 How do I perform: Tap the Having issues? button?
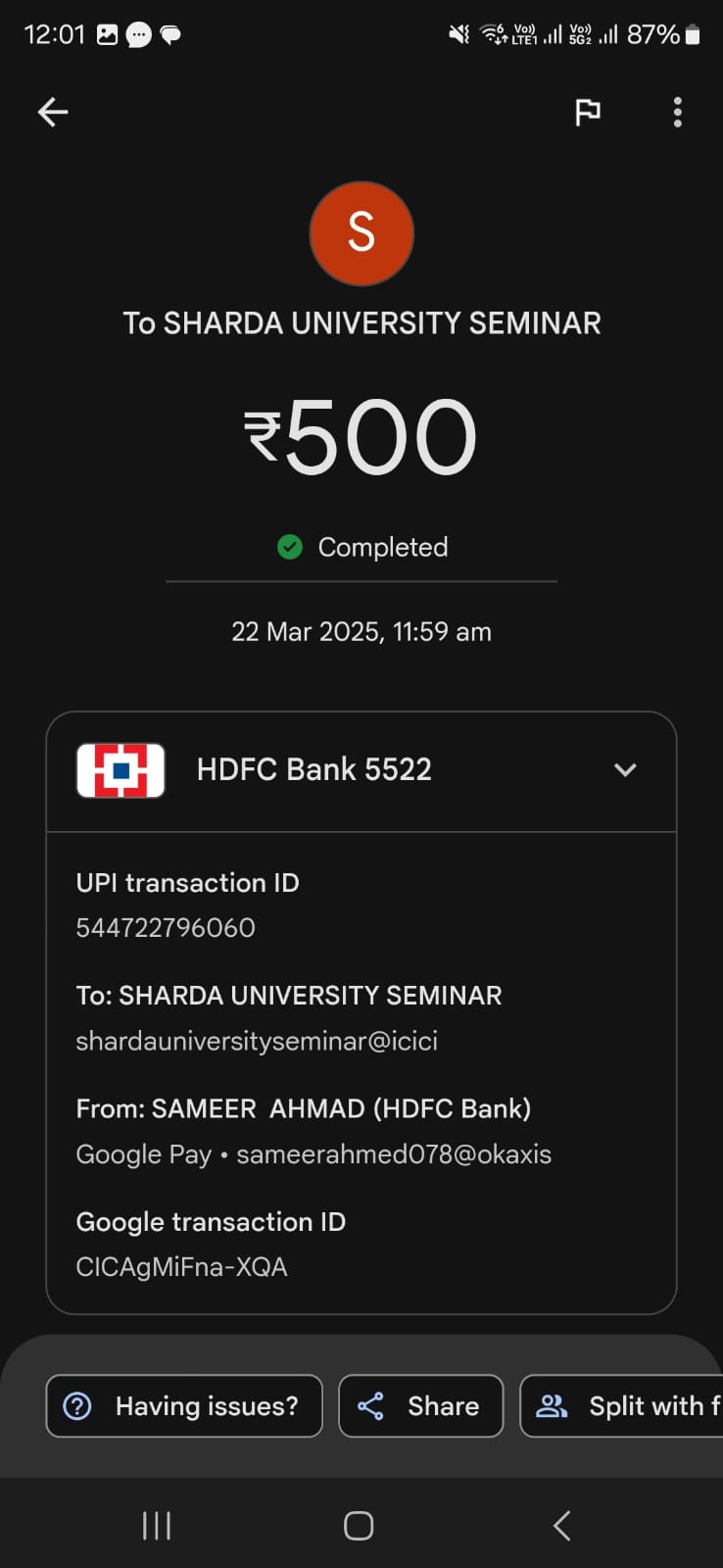pos(184,1406)
